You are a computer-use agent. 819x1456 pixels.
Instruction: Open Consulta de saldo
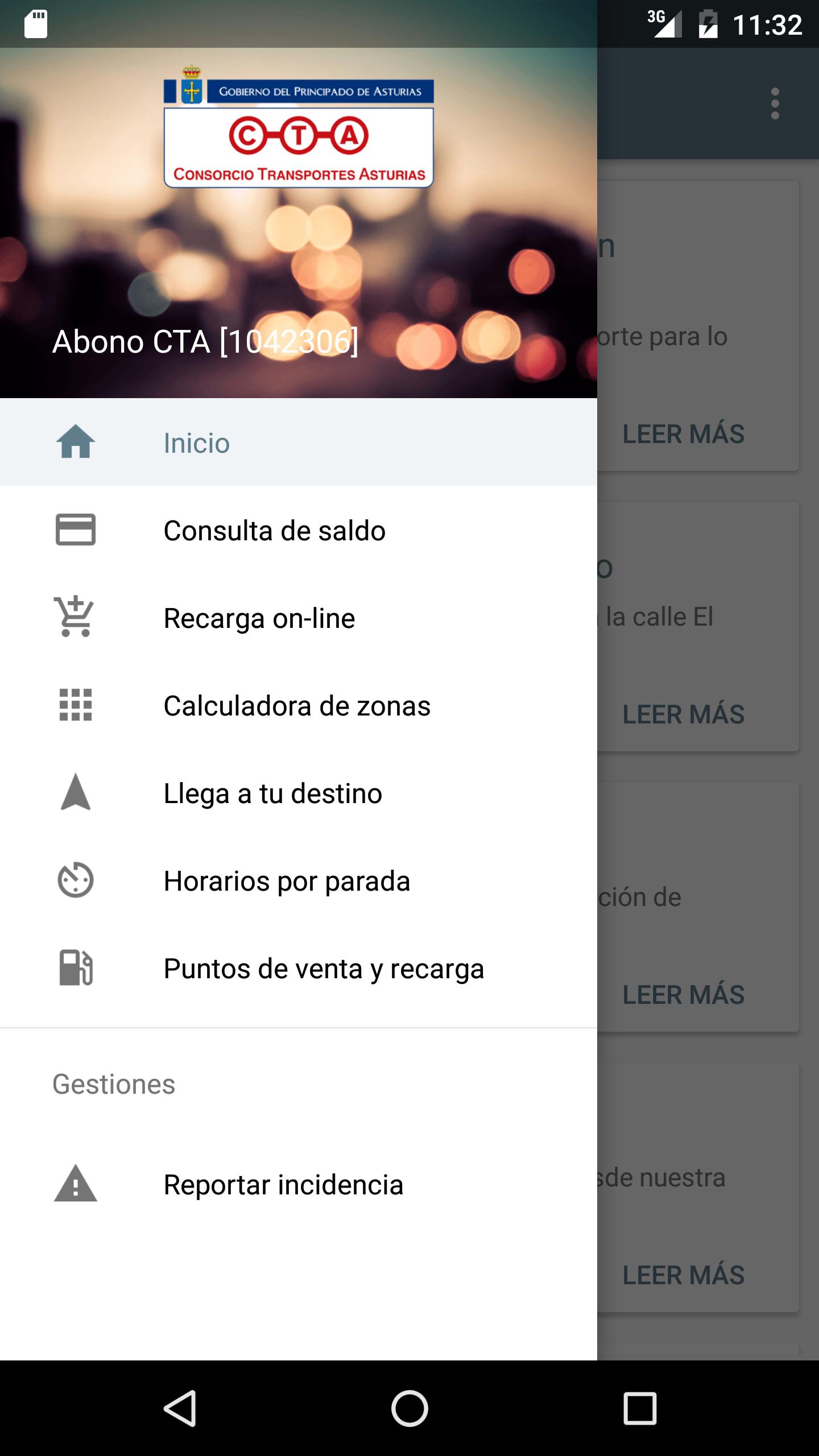(274, 530)
